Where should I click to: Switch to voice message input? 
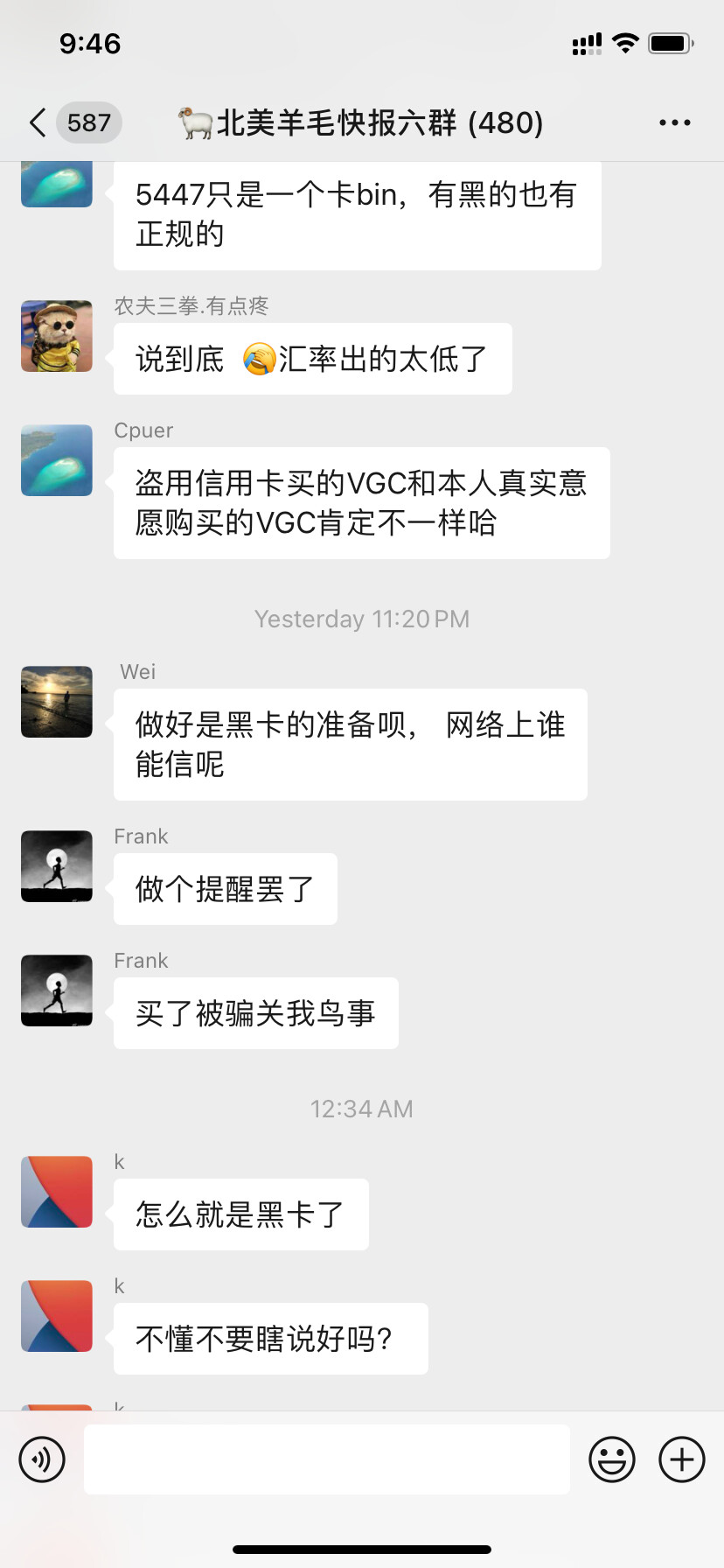pyautogui.click(x=42, y=1459)
